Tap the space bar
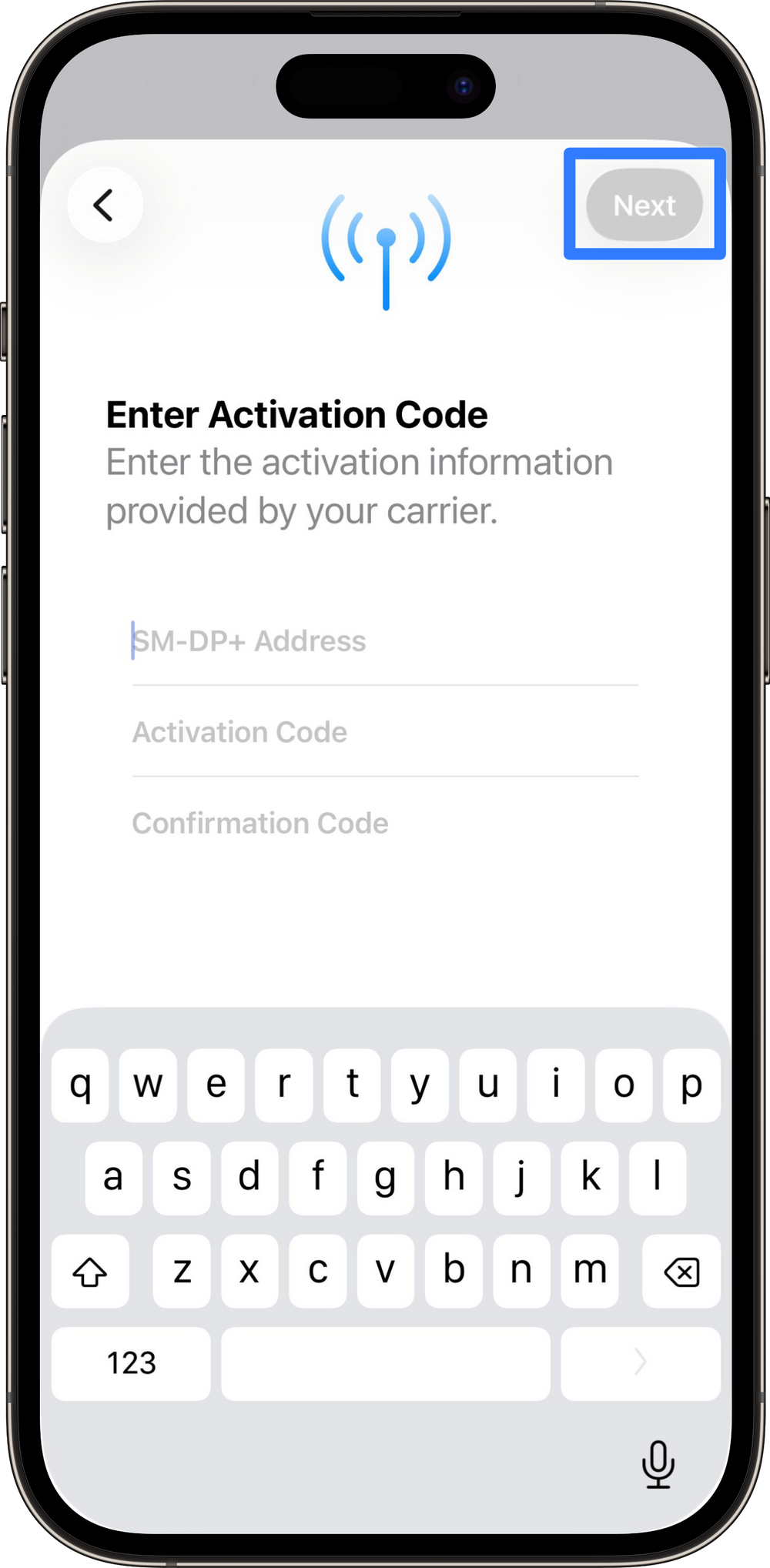 (386, 1363)
